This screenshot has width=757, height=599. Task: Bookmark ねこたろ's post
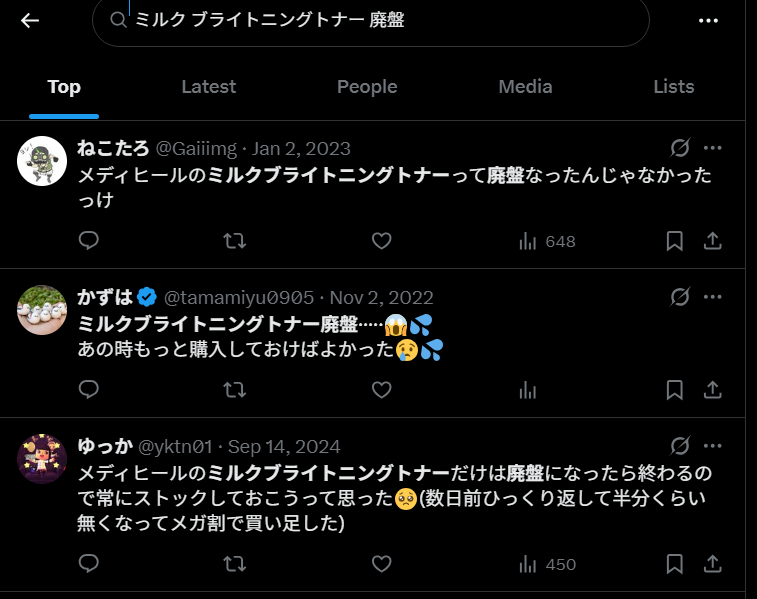pyautogui.click(x=675, y=241)
